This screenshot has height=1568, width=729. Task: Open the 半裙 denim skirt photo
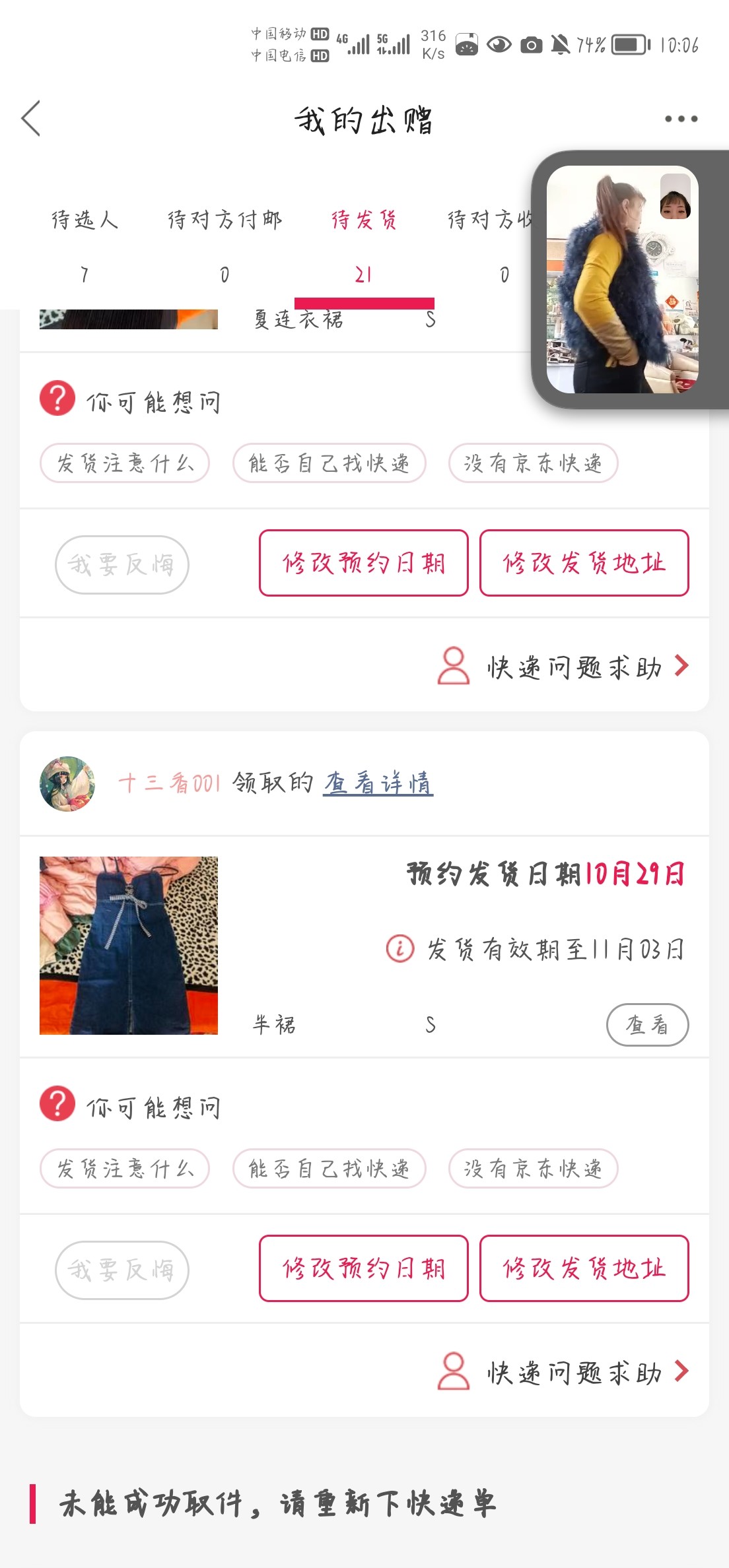pyautogui.click(x=129, y=945)
